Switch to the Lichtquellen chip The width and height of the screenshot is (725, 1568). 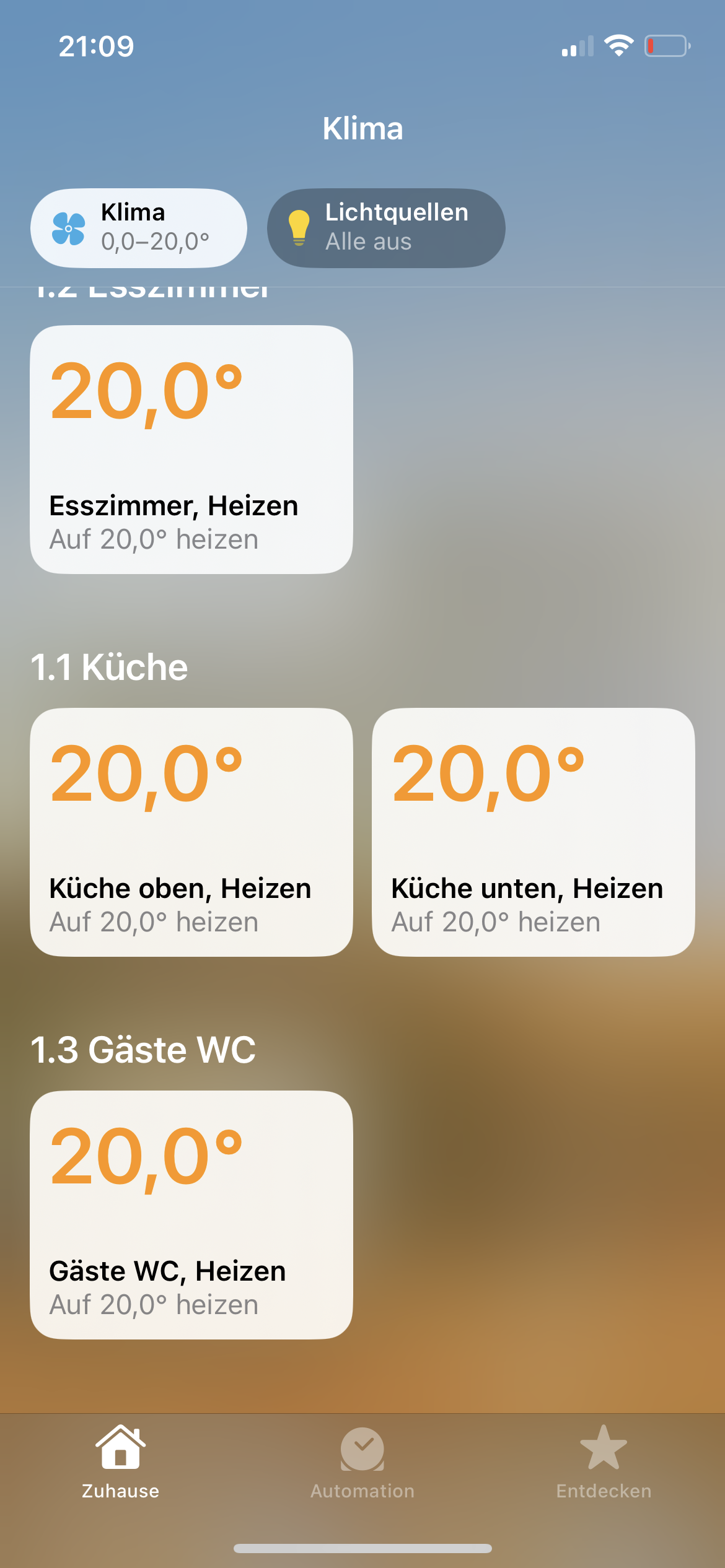coord(385,228)
